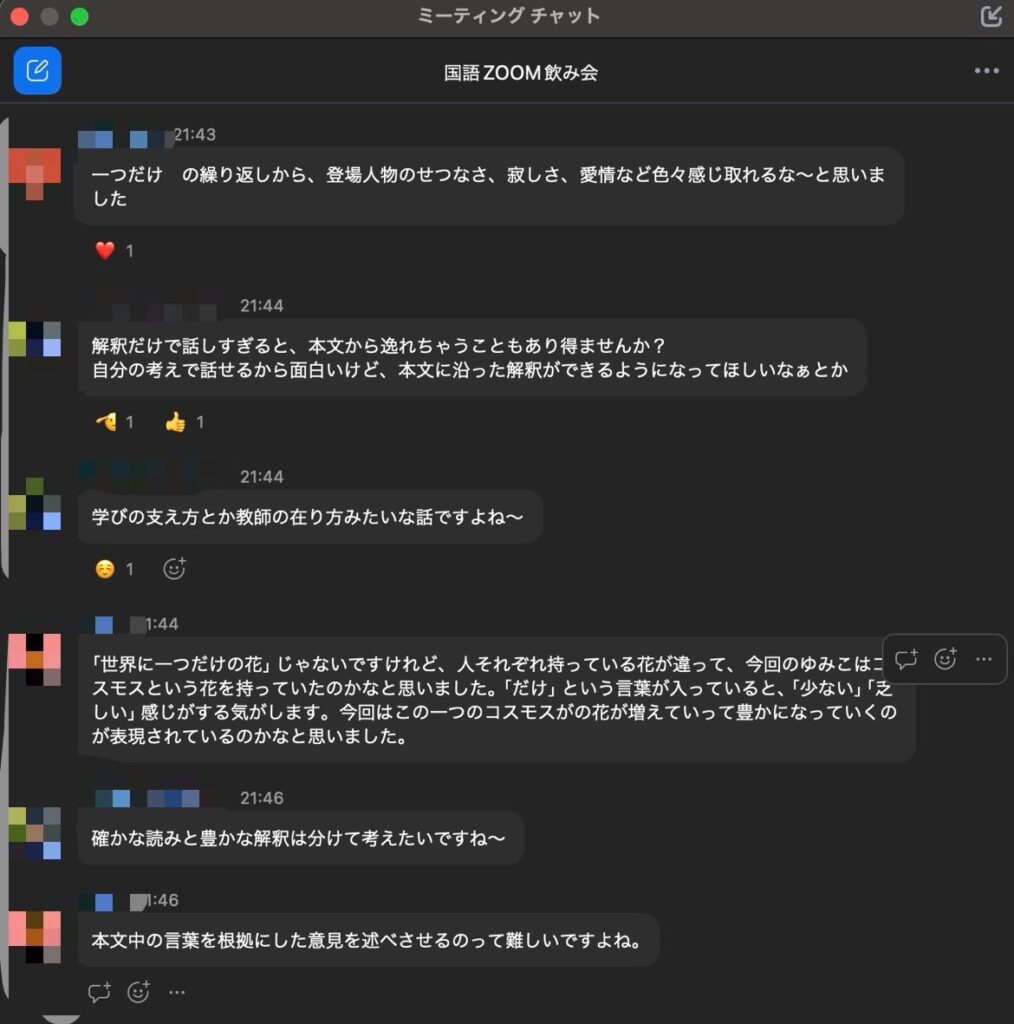Compose a new chat message
1014x1024 pixels.
tap(37, 71)
